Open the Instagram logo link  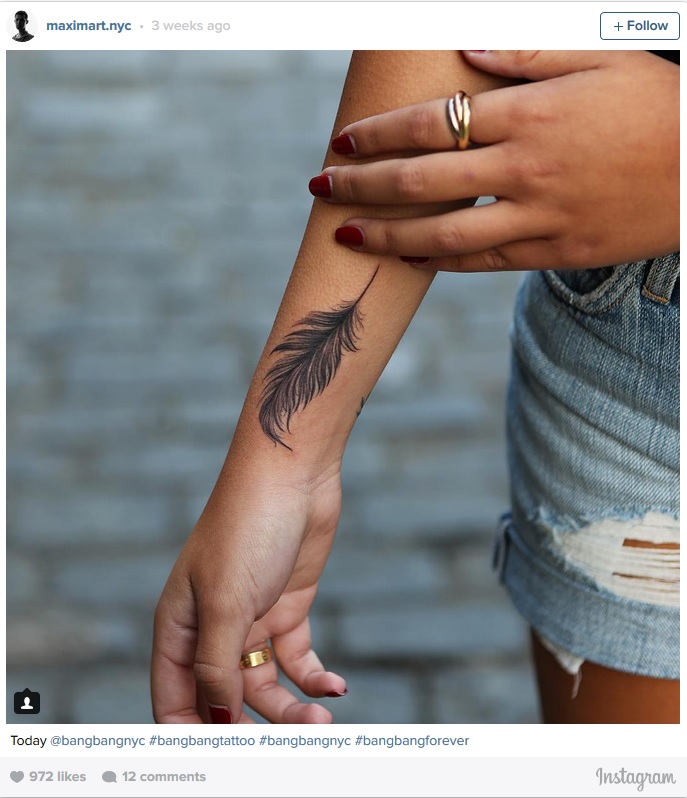[x=635, y=777]
